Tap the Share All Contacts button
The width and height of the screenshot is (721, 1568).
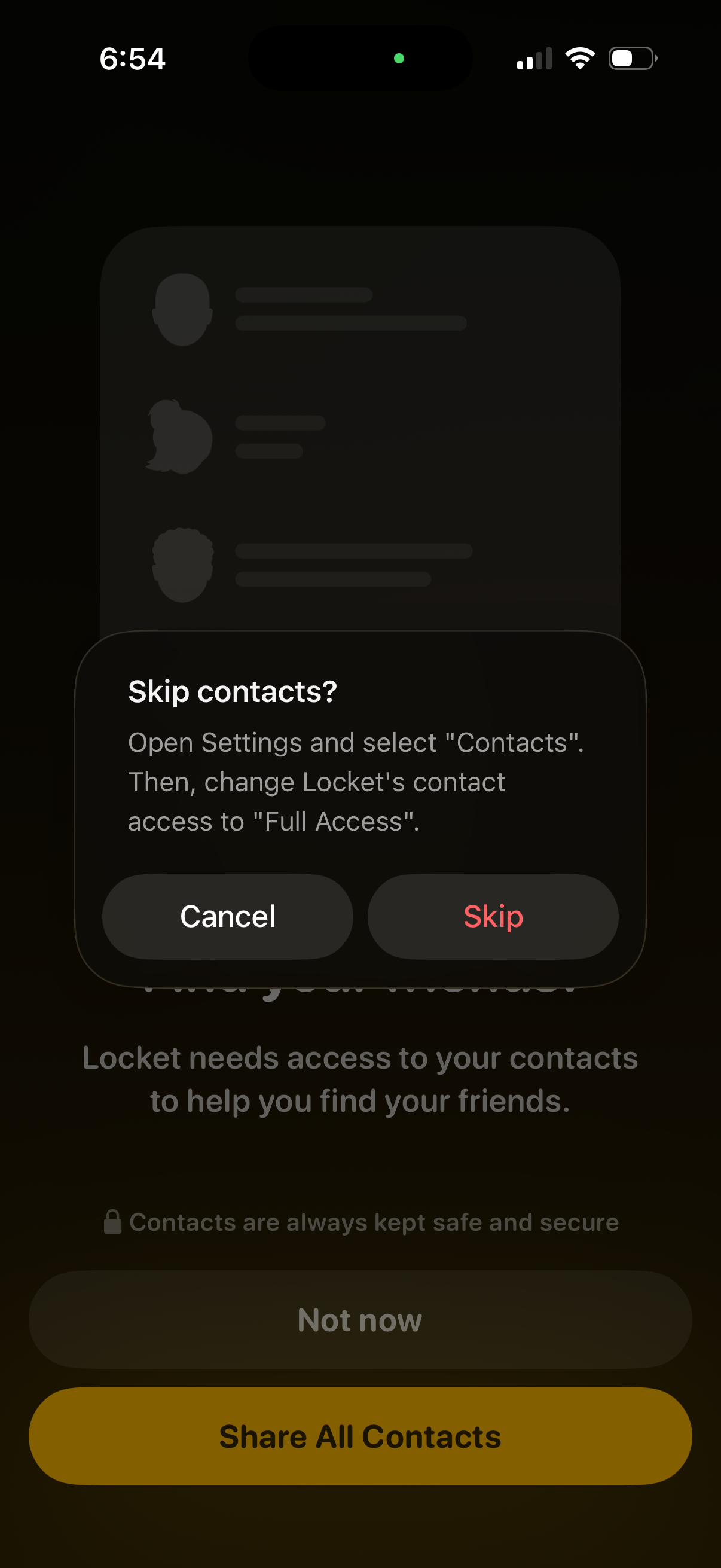click(360, 1436)
